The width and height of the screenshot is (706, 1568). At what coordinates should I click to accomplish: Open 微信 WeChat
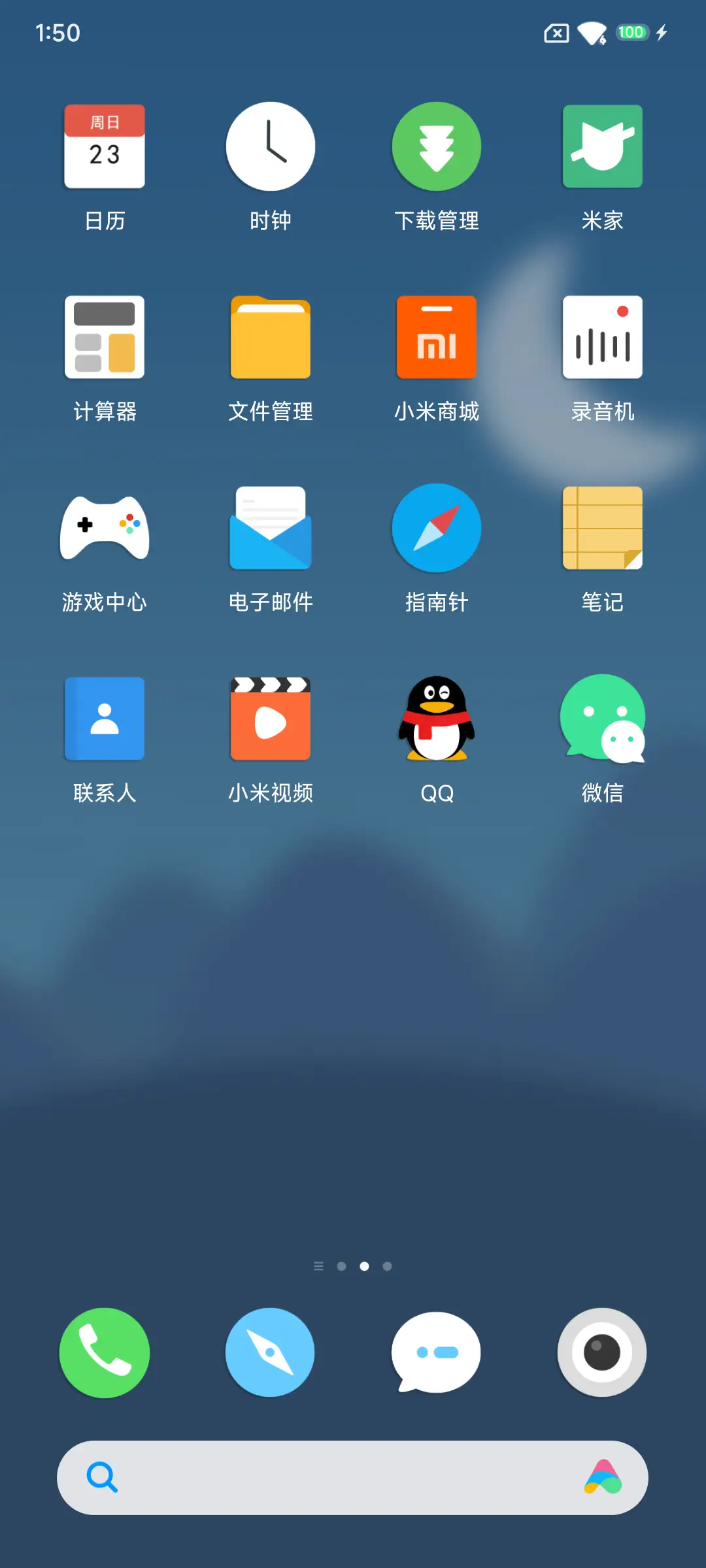pyautogui.click(x=602, y=718)
